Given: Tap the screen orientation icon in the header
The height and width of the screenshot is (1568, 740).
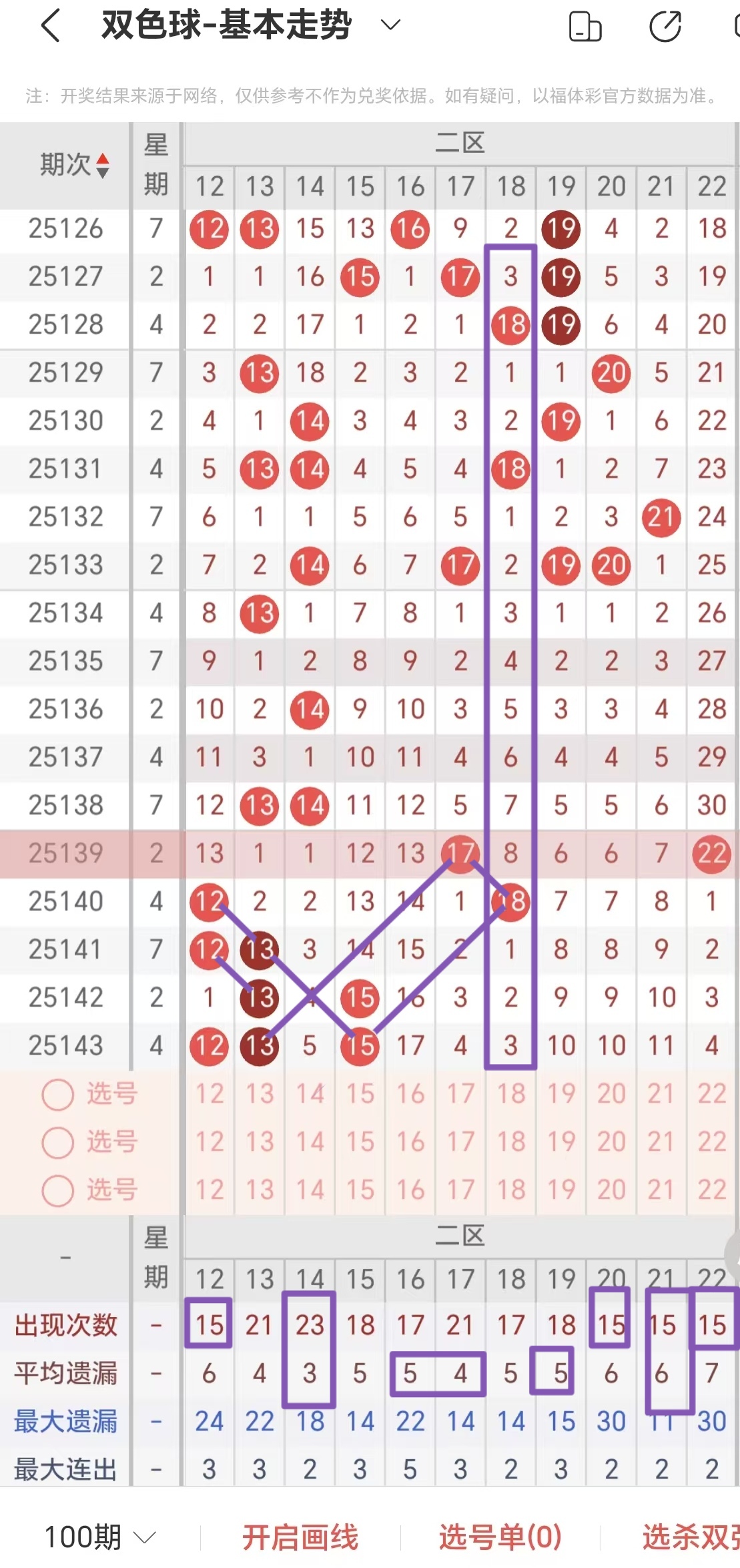Looking at the screenshot, I should tap(585, 27).
